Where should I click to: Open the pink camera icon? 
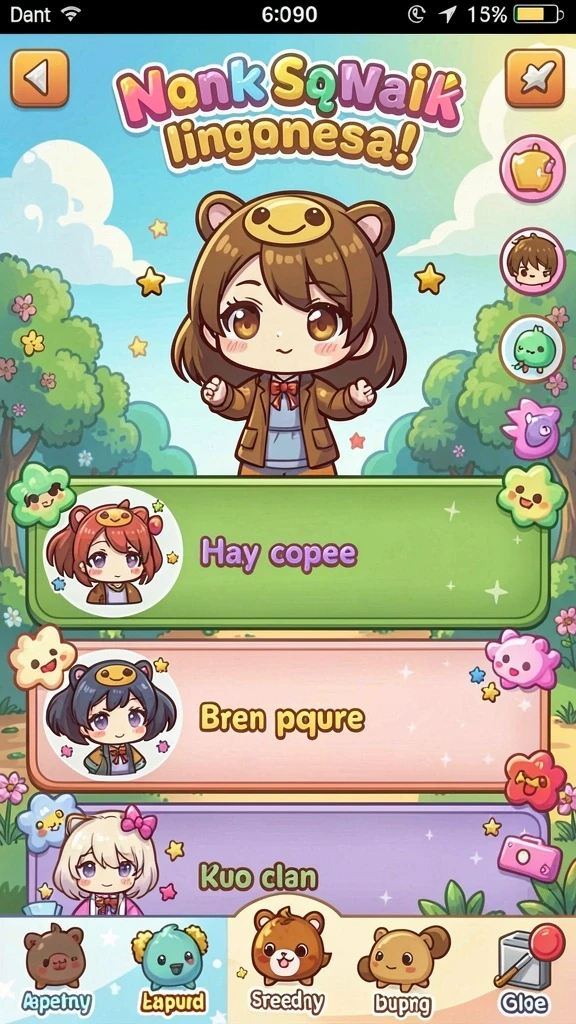(x=530, y=857)
